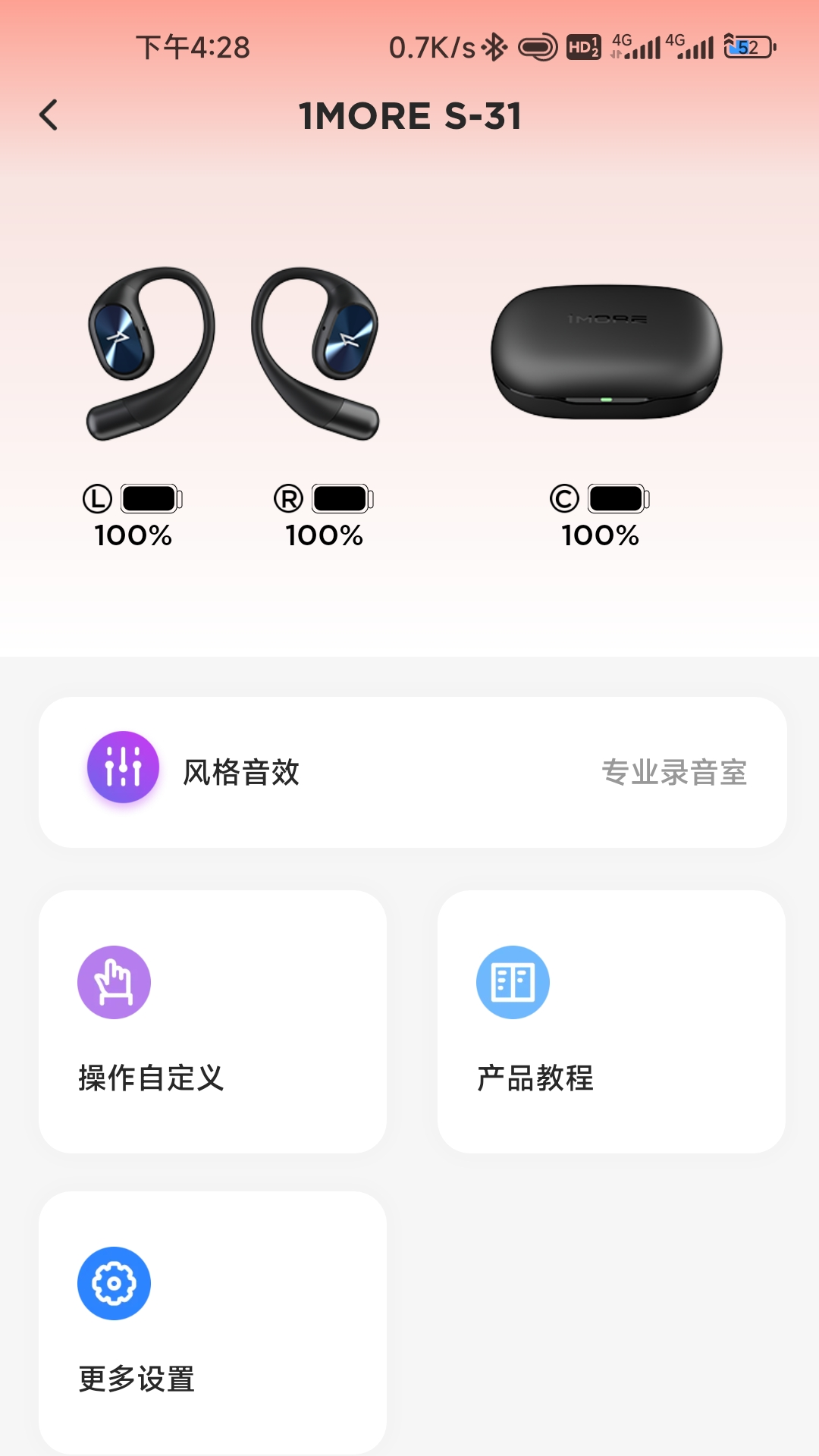This screenshot has width=819, height=1456.
Task: Tap the Bluetooth icon in status bar
Action: [x=494, y=48]
